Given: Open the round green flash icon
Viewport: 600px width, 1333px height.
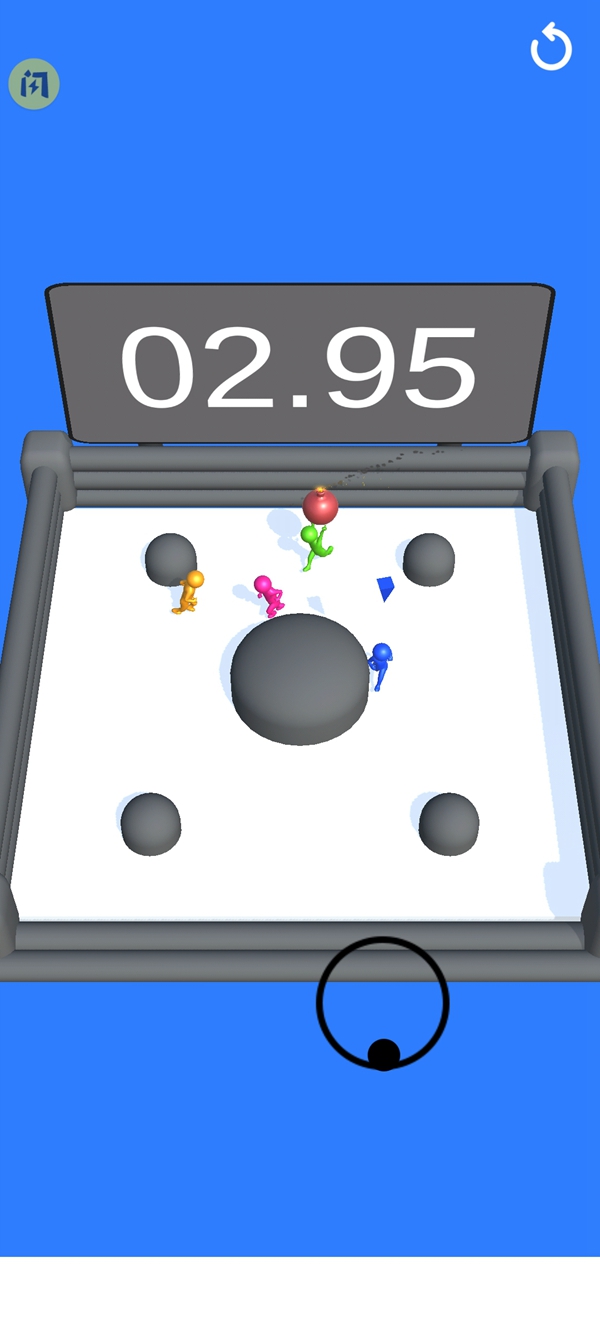Looking at the screenshot, I should 34,85.
